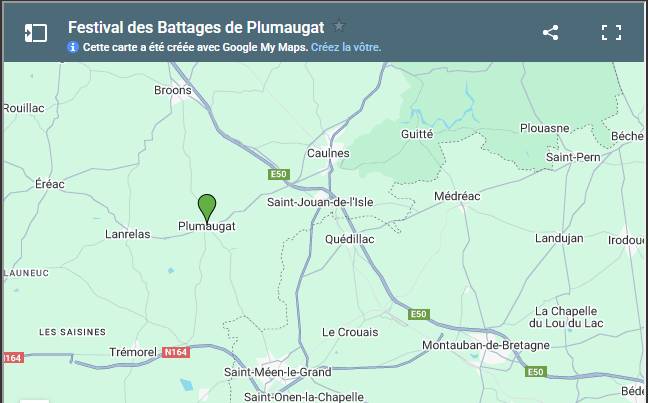Follow the "Créez la vôtre" link
The width and height of the screenshot is (648, 403).
click(x=345, y=47)
